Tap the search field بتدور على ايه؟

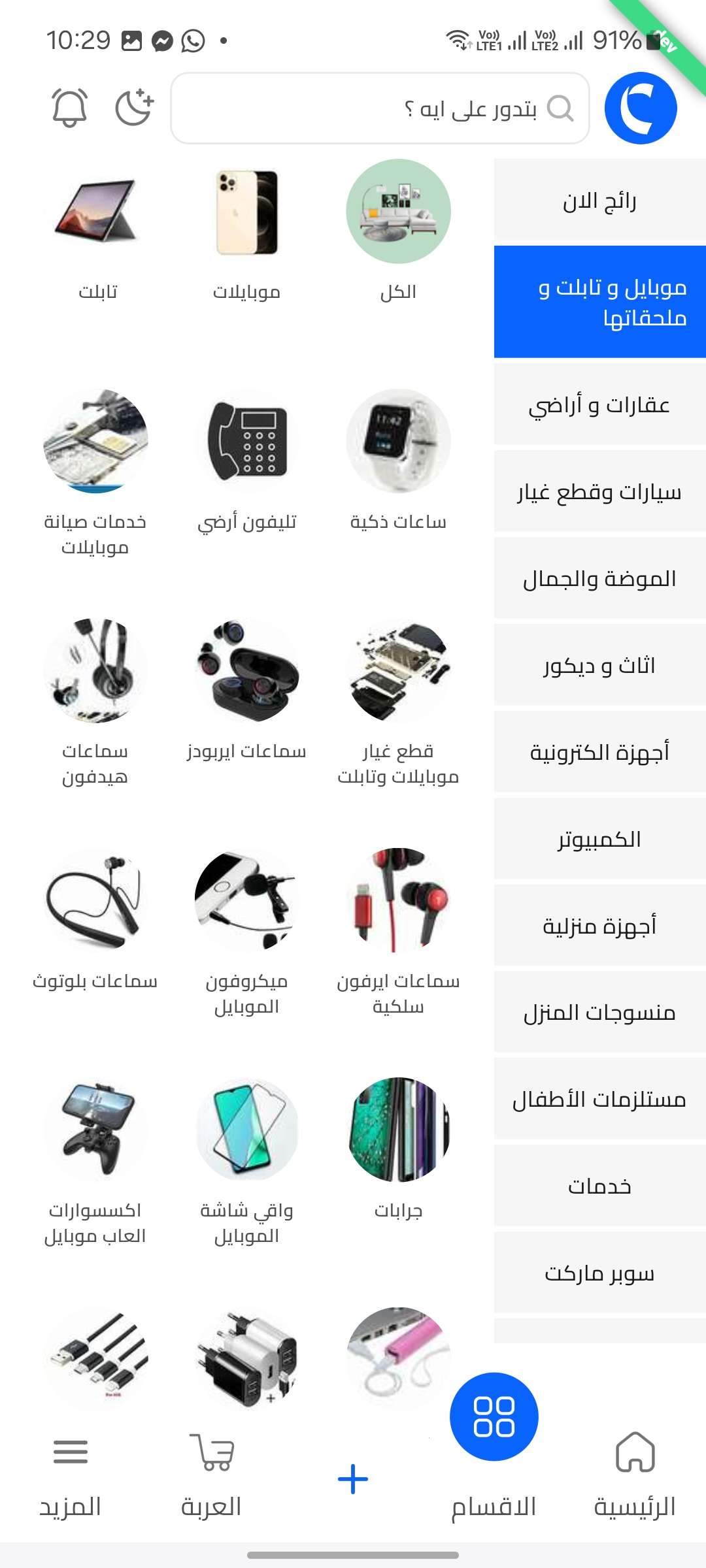(380, 108)
